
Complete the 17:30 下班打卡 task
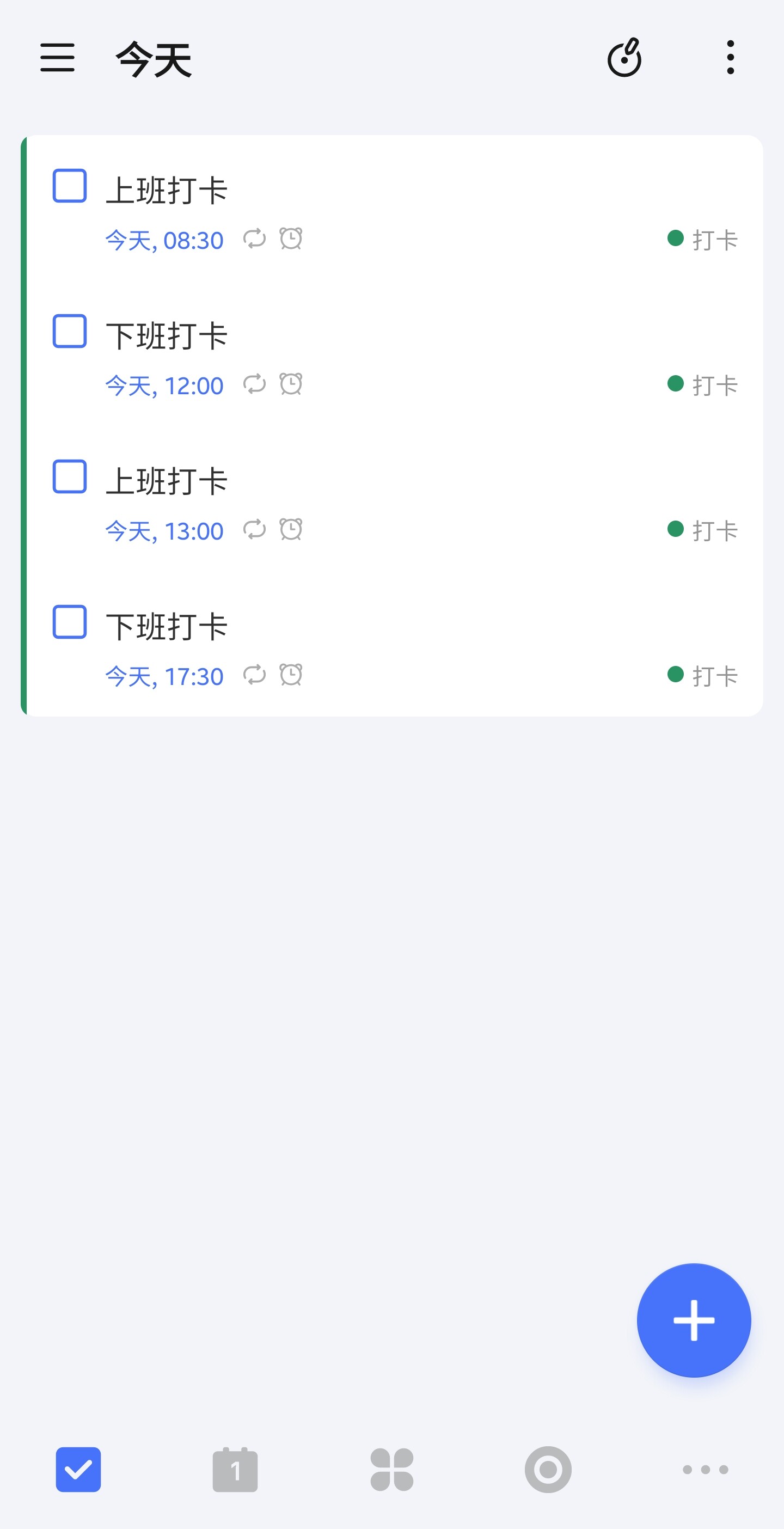click(70, 622)
